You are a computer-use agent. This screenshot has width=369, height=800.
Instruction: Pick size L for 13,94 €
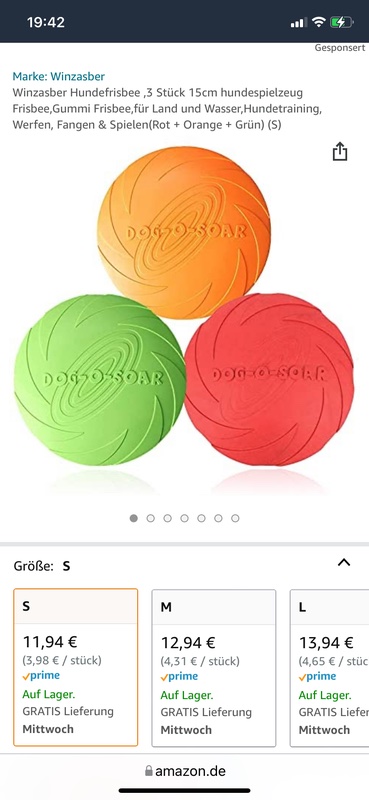(x=329, y=668)
